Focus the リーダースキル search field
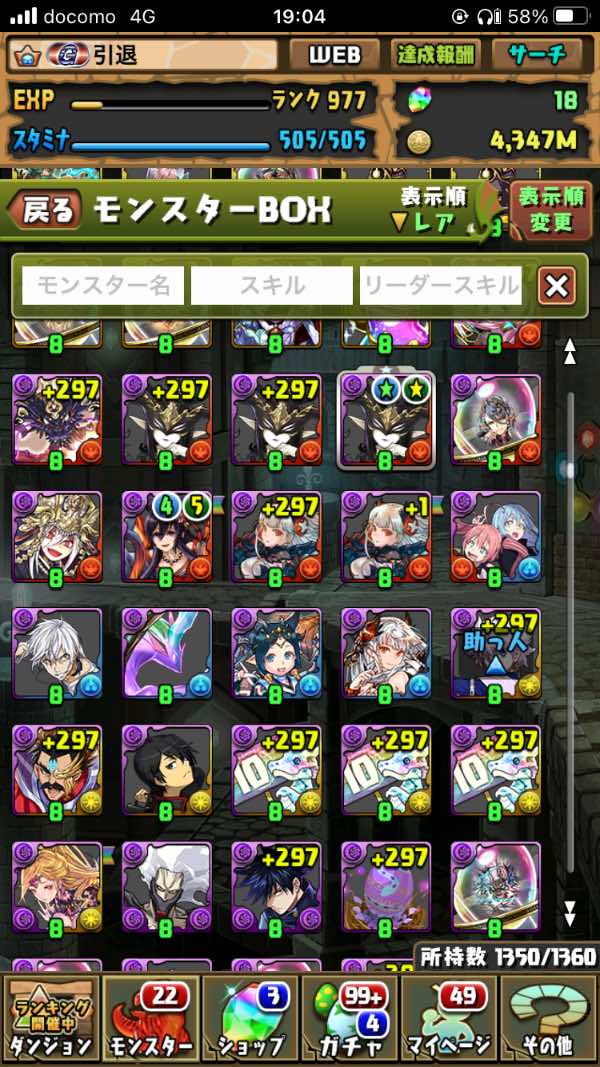This screenshot has width=600, height=1067. click(441, 286)
